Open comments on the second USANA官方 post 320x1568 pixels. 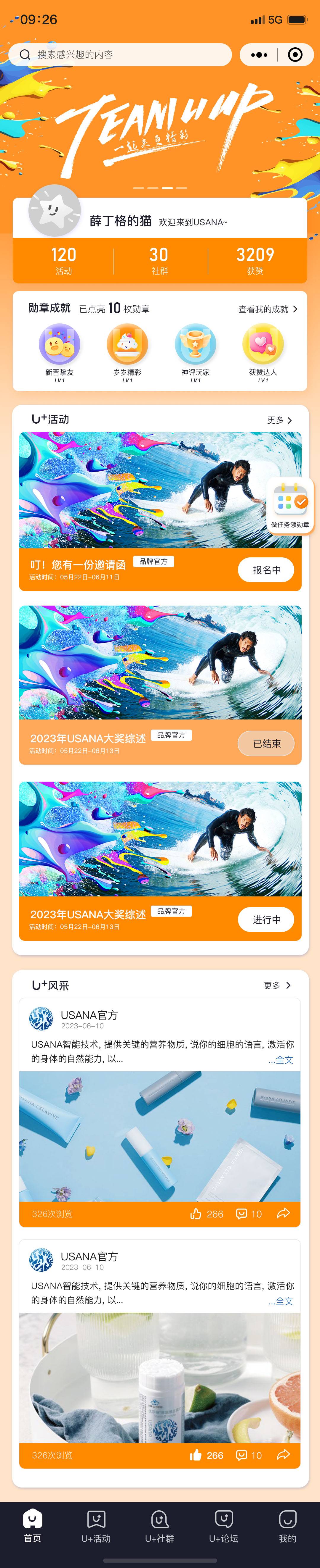tap(249, 1455)
